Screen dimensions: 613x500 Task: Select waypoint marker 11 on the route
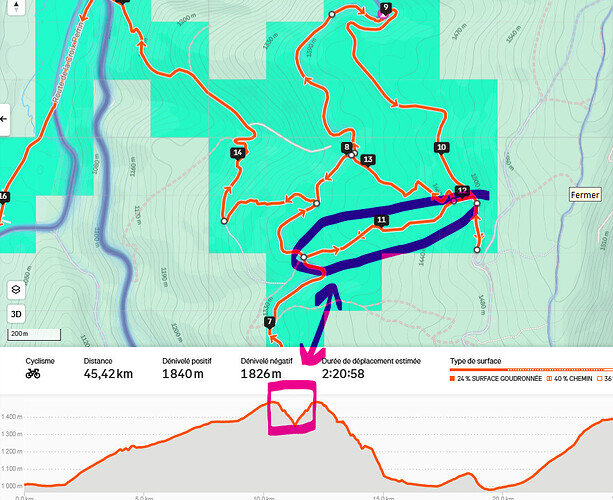click(381, 219)
